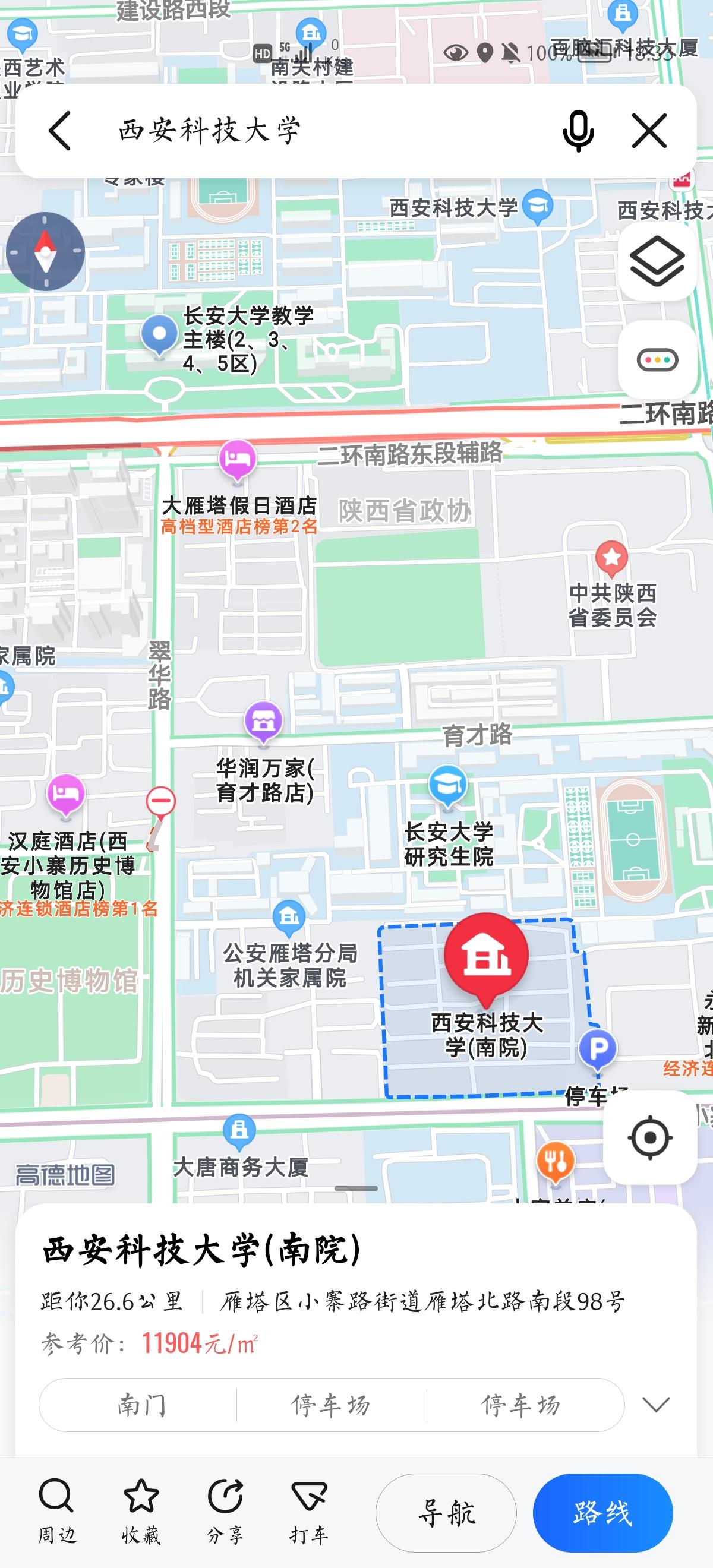
Task: Start voice search with the microphone
Action: click(x=578, y=131)
